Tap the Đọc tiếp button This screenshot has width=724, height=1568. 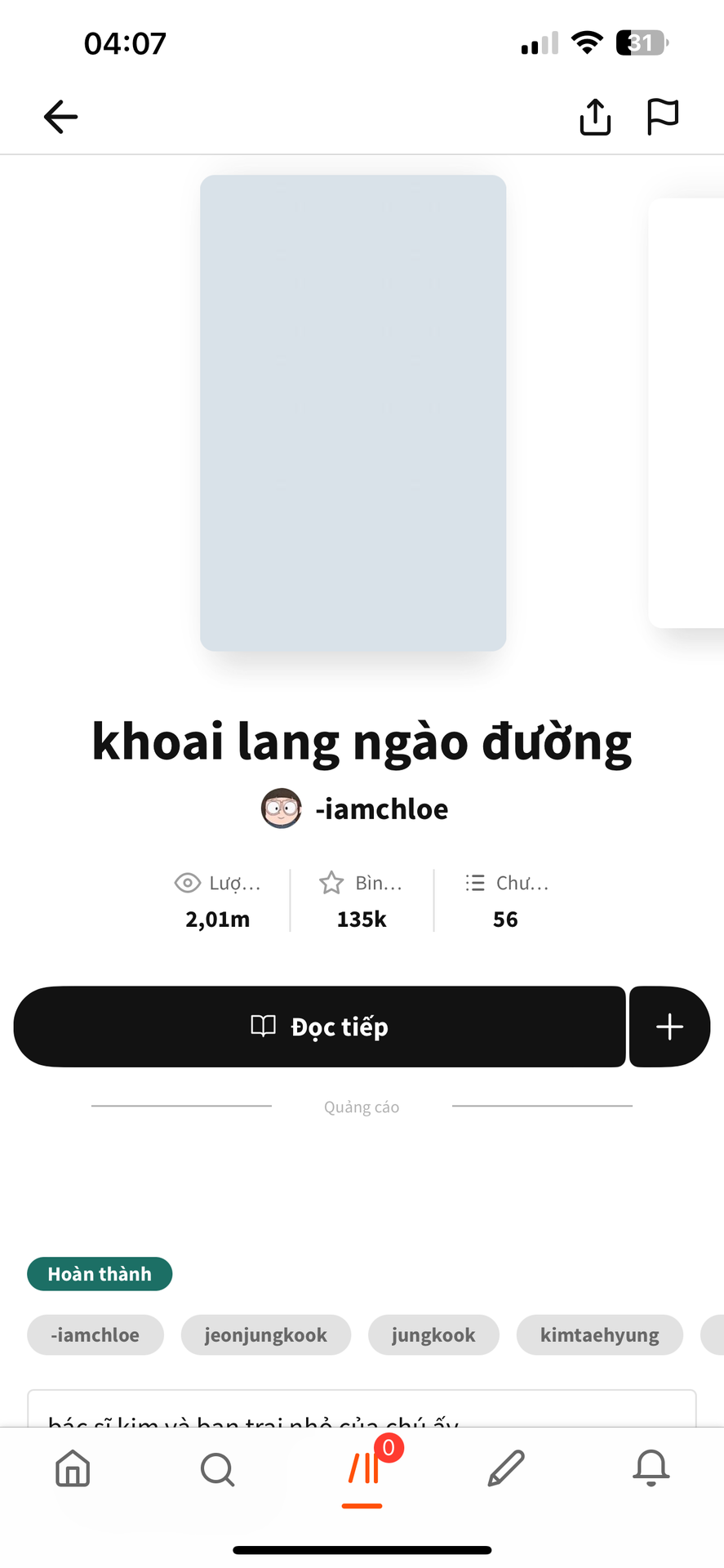point(319,1027)
